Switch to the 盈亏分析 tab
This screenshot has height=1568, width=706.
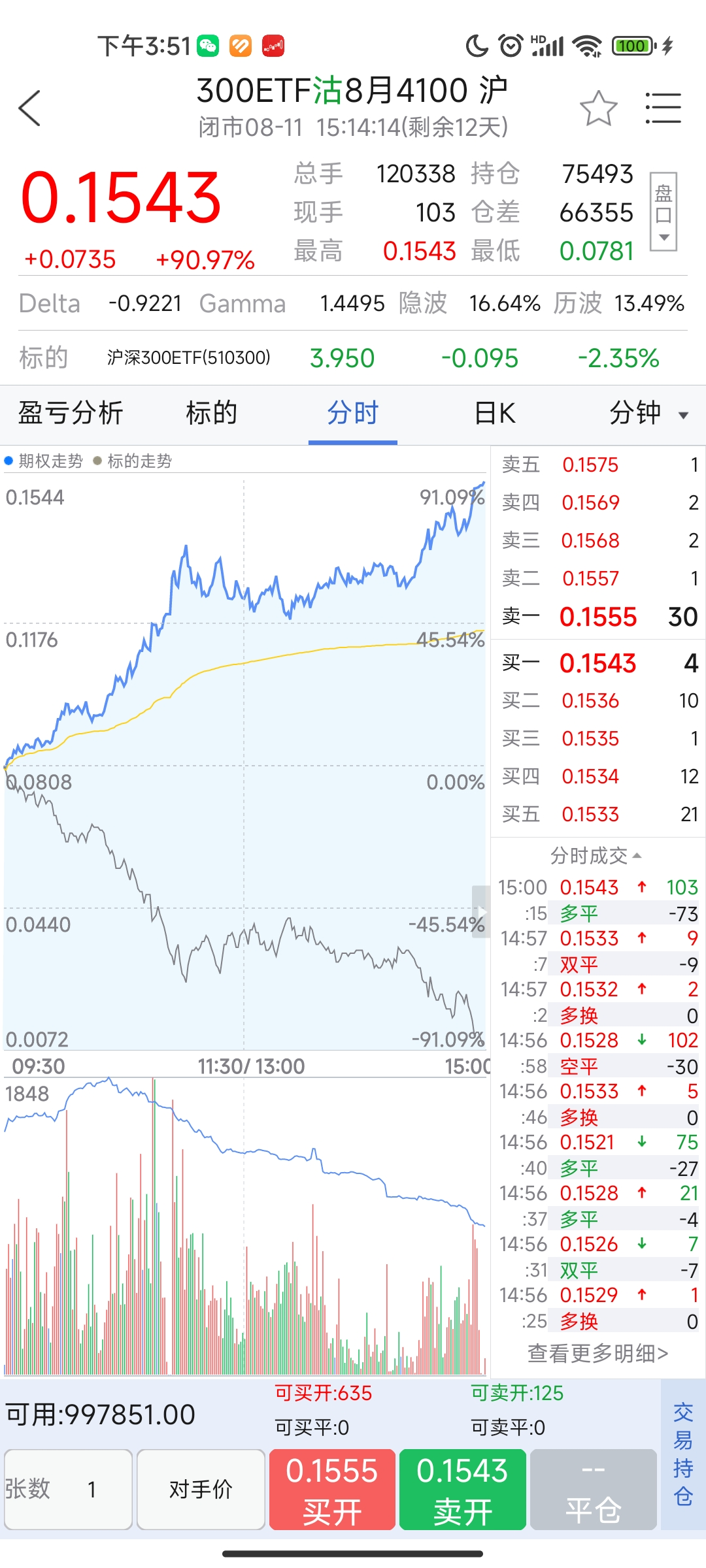(x=71, y=414)
